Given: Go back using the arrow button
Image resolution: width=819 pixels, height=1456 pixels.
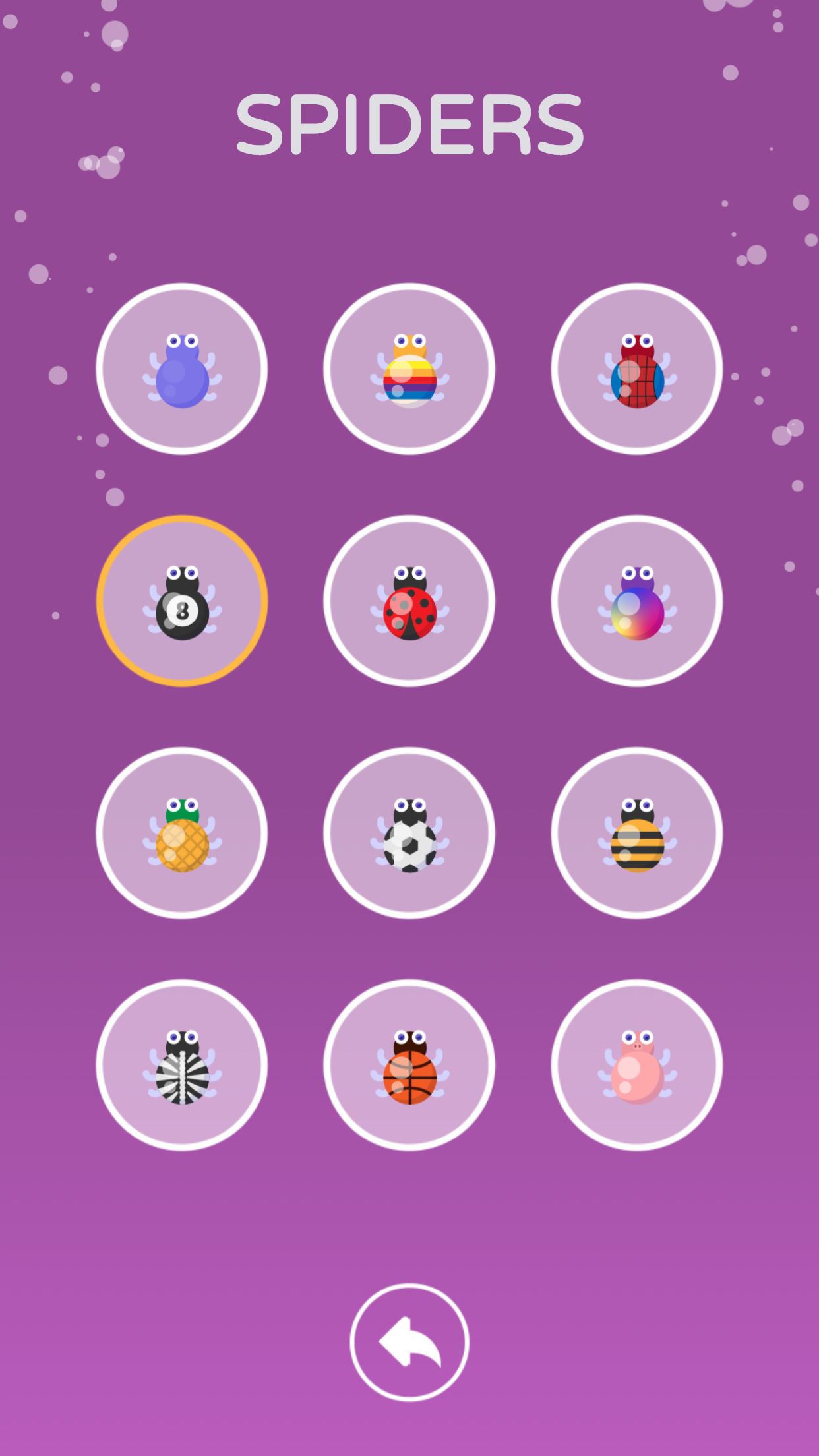Looking at the screenshot, I should (409, 1342).
